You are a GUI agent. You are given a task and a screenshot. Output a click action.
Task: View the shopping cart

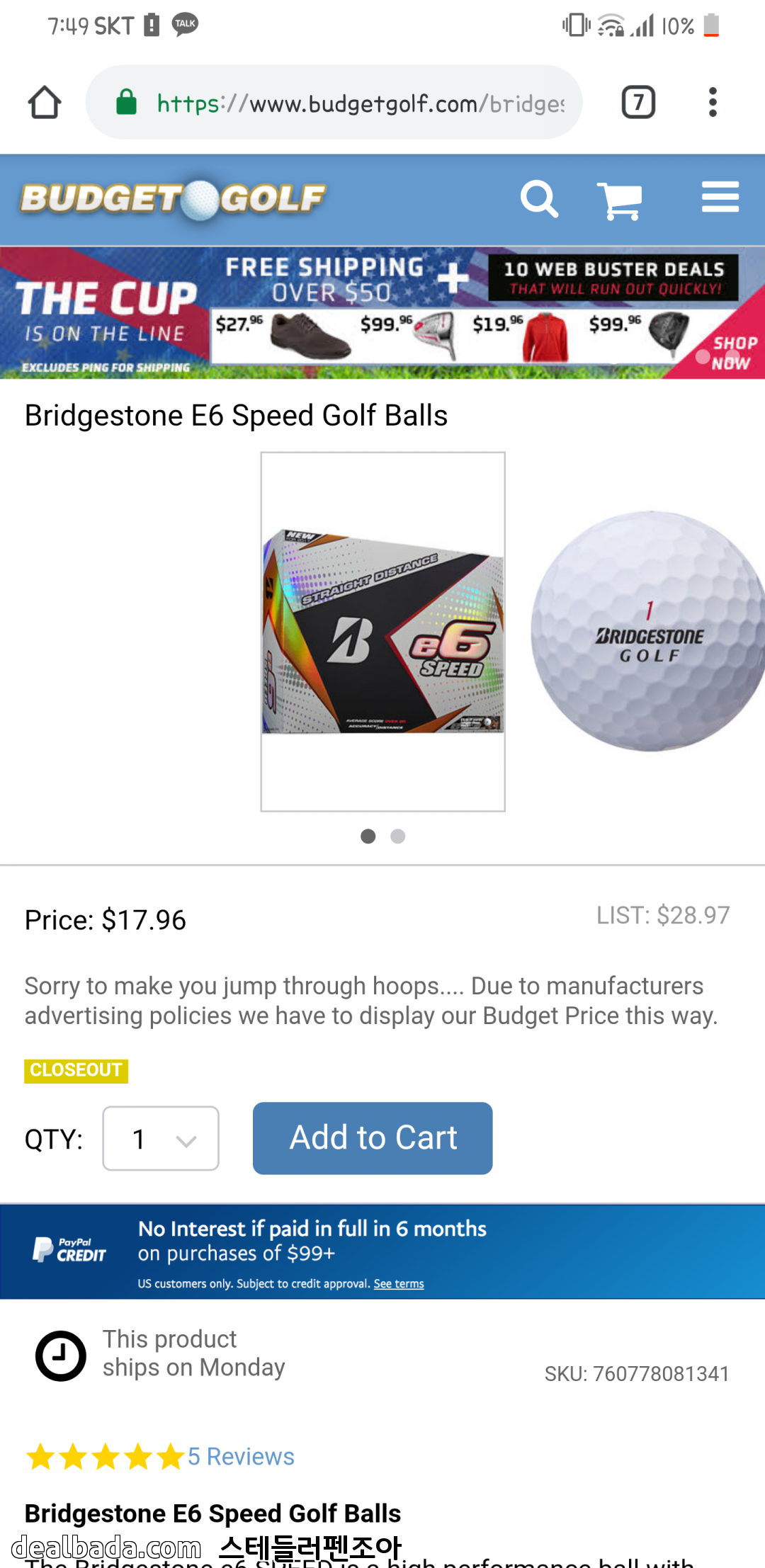click(x=619, y=200)
